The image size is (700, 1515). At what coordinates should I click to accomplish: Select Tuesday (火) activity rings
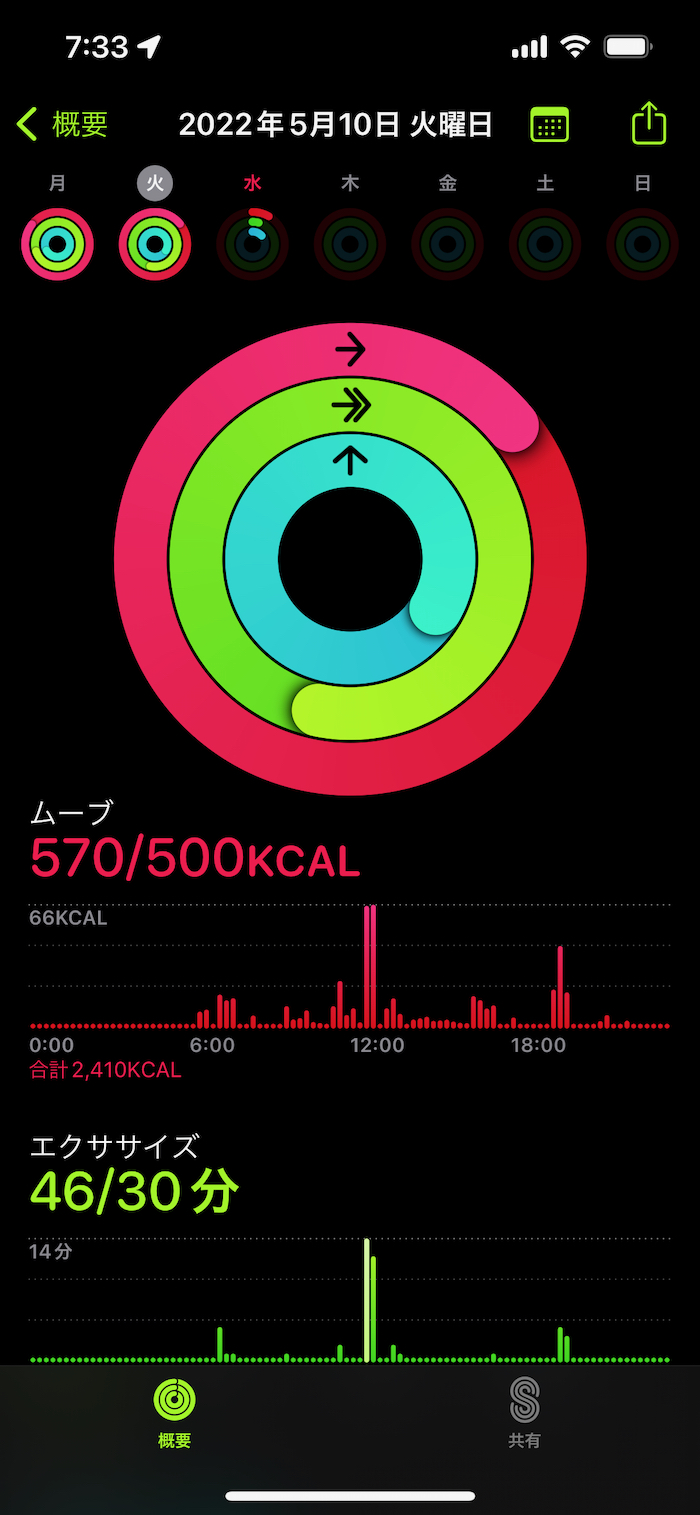coord(155,244)
